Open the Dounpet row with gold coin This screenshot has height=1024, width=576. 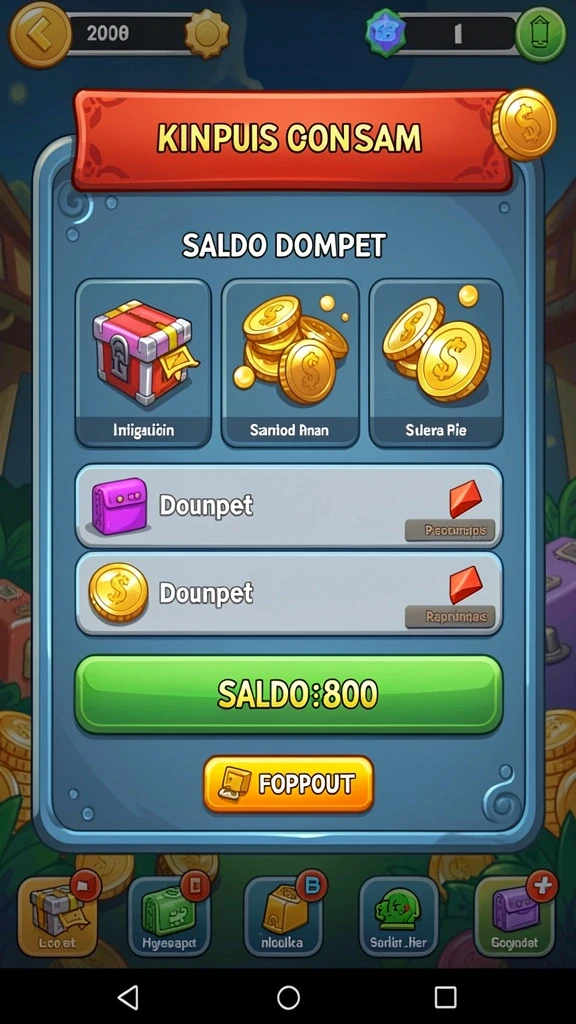[x=289, y=594]
